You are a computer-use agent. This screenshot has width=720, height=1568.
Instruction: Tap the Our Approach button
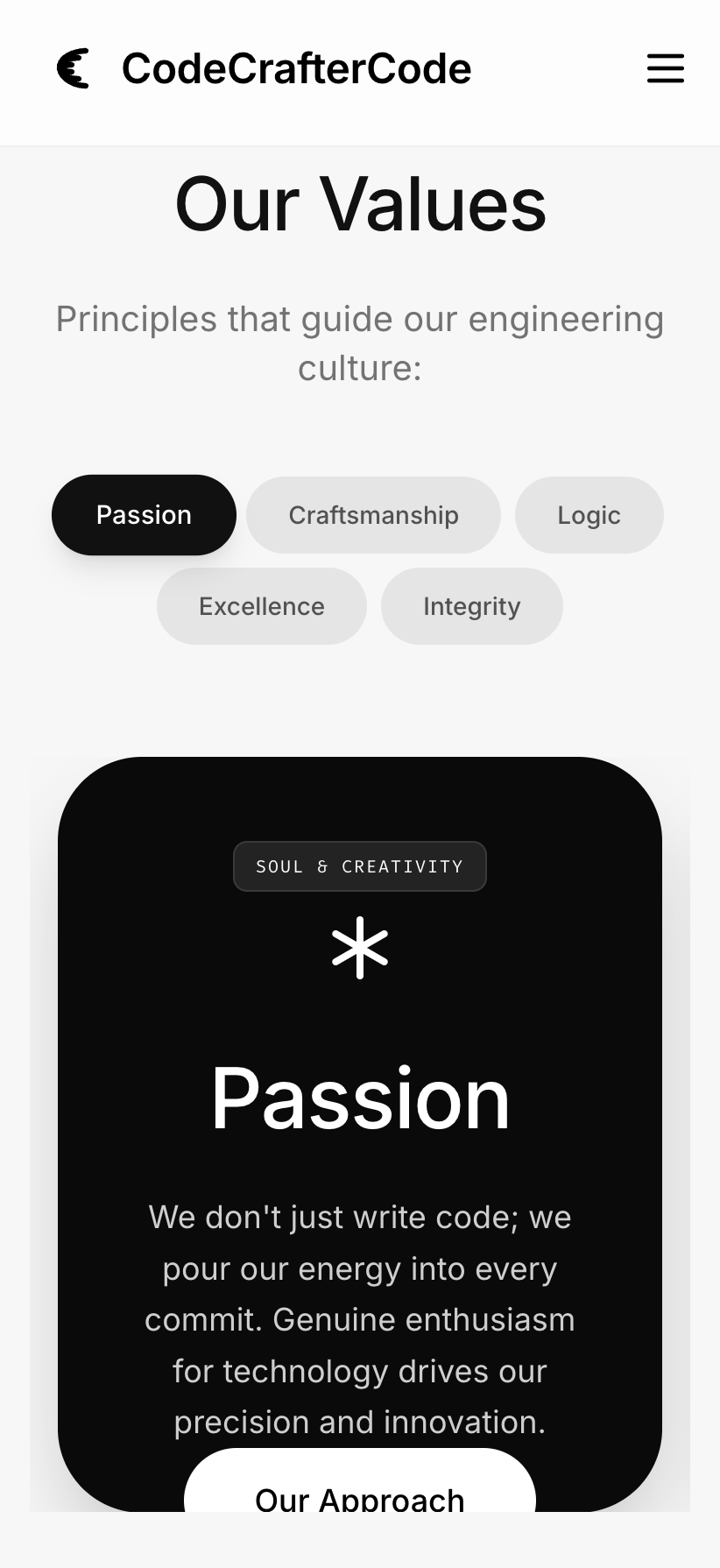tap(359, 1480)
